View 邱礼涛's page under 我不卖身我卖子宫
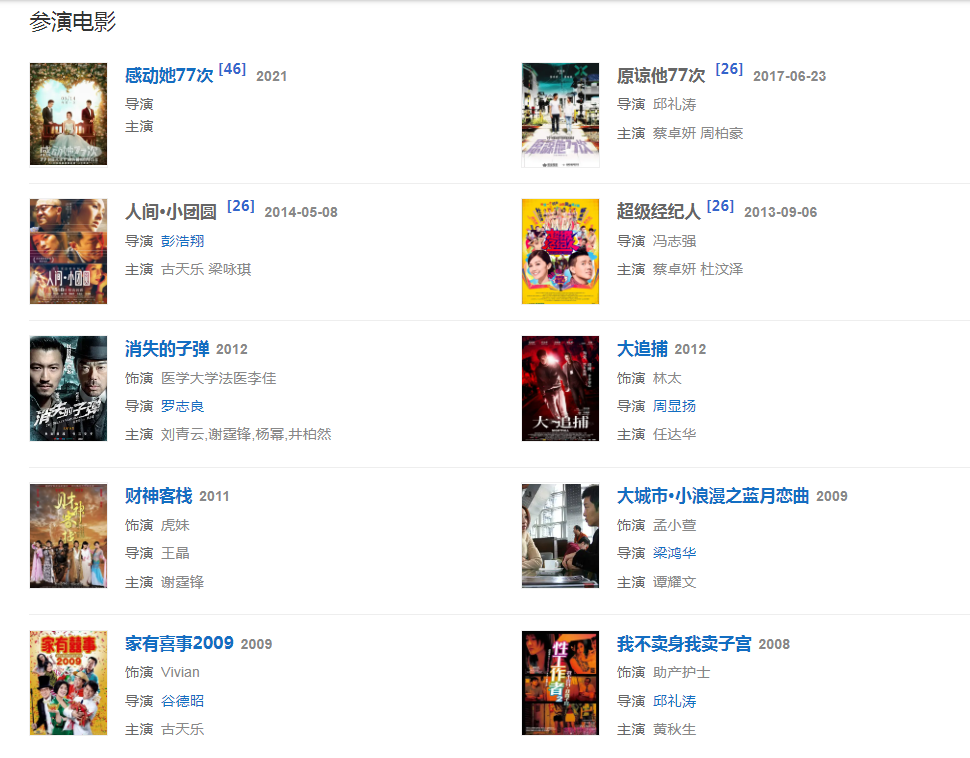The width and height of the screenshot is (970, 758). point(674,701)
